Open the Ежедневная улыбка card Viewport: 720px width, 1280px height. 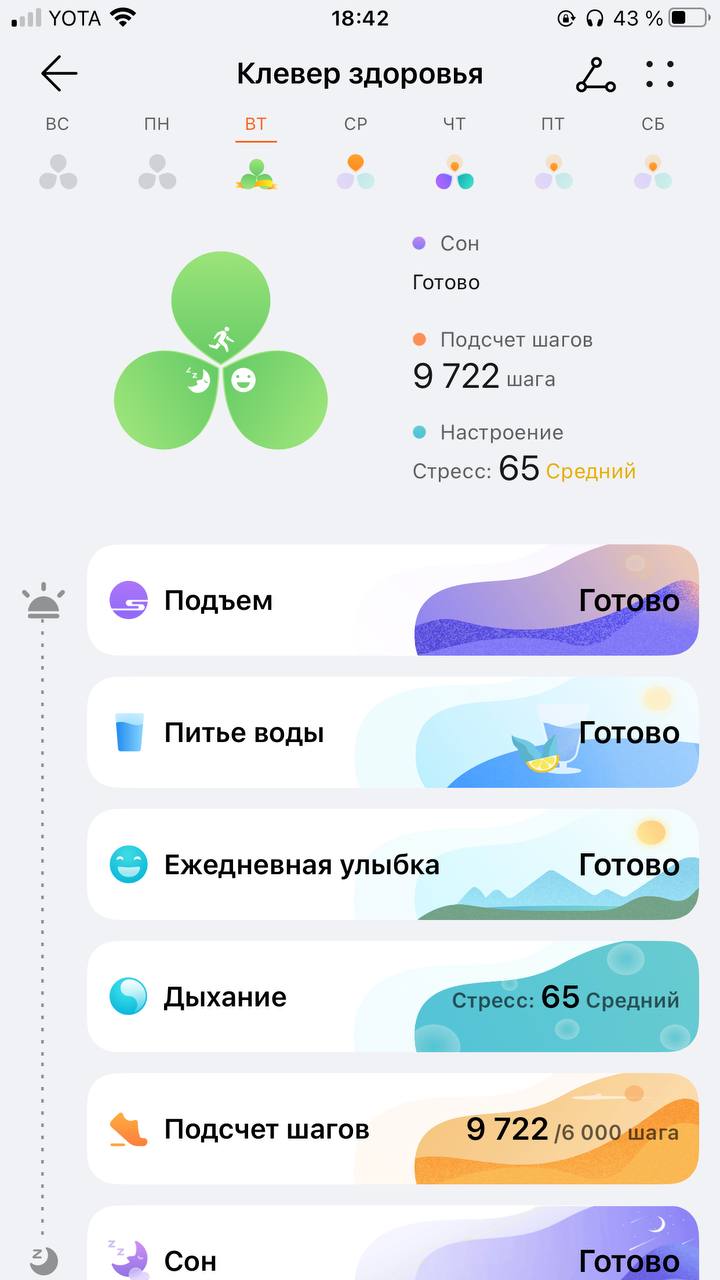393,864
